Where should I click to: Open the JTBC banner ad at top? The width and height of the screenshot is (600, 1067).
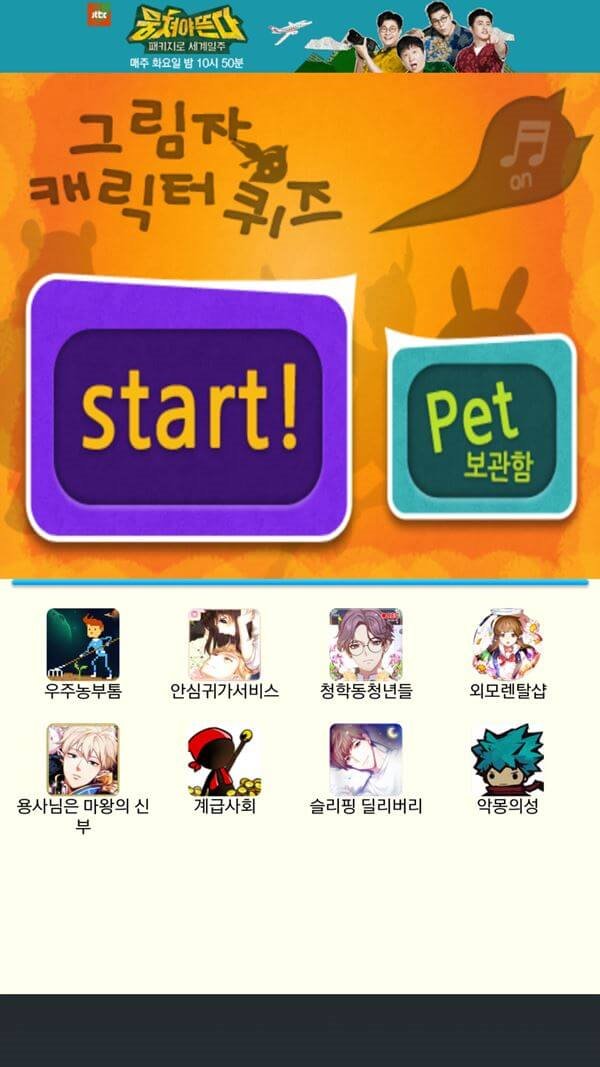[x=300, y=36]
